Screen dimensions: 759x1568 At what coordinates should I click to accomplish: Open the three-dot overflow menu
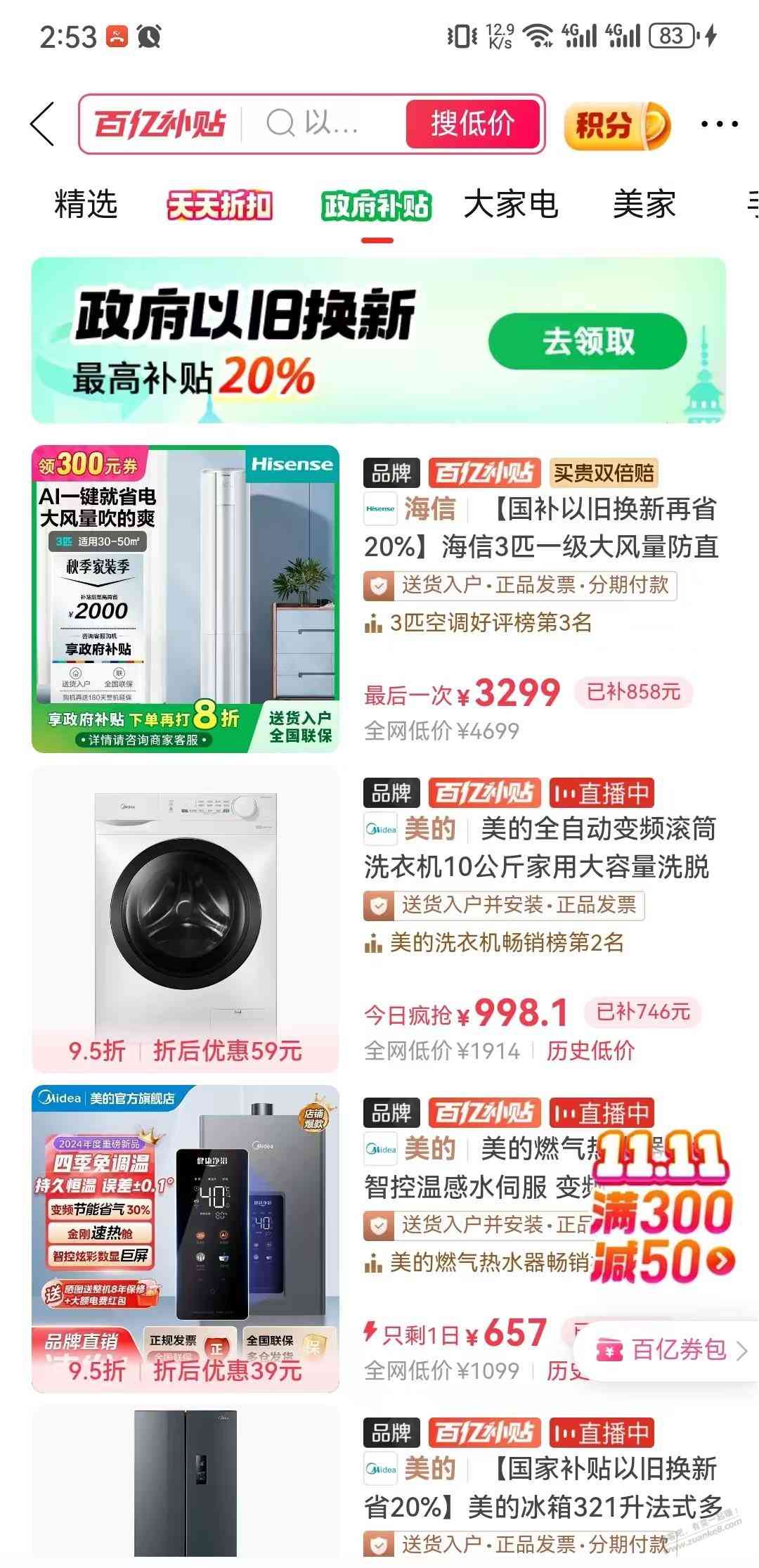(720, 124)
